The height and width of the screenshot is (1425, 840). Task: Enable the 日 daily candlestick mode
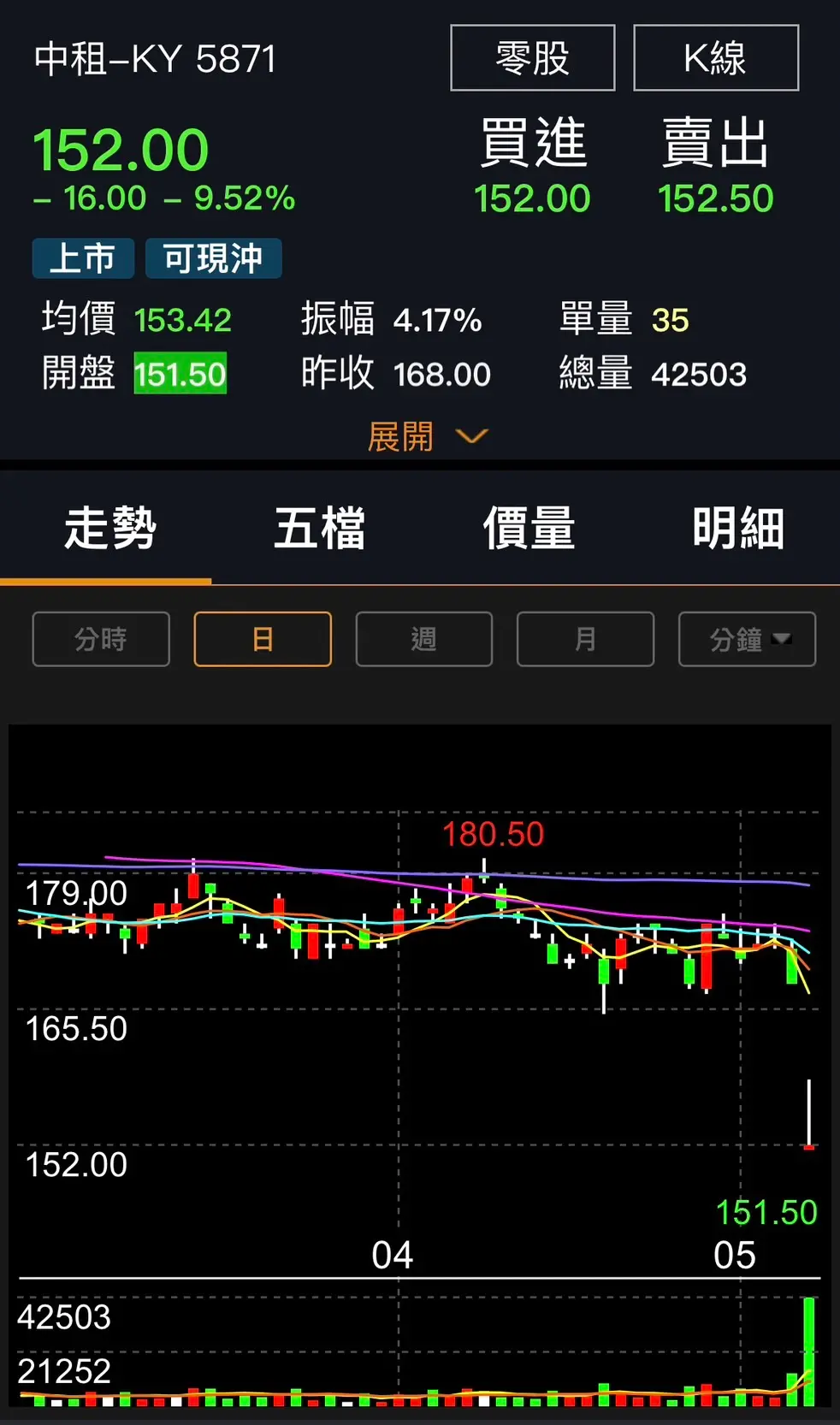pyautogui.click(x=263, y=639)
